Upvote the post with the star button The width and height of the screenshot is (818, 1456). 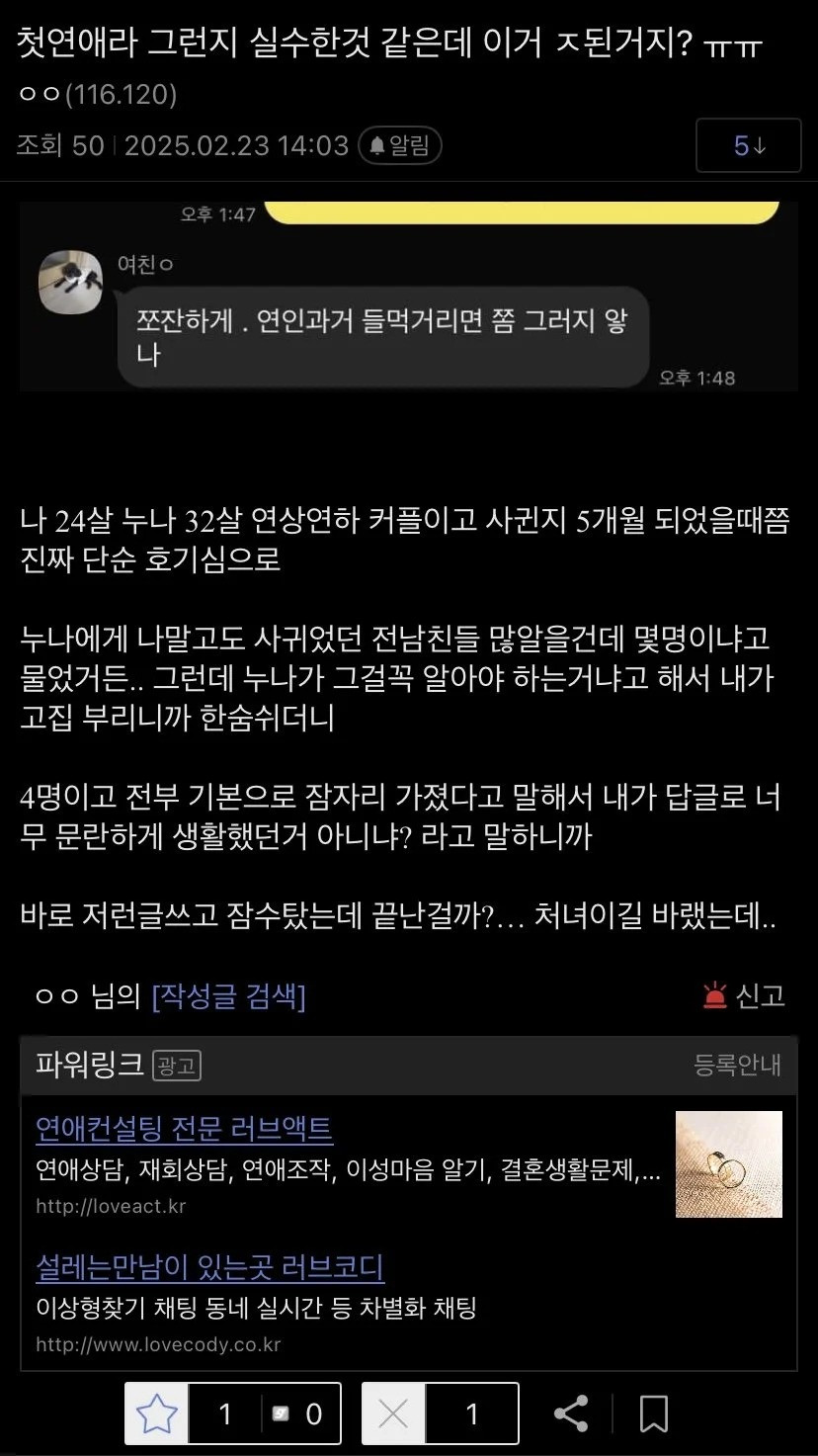(x=157, y=1414)
